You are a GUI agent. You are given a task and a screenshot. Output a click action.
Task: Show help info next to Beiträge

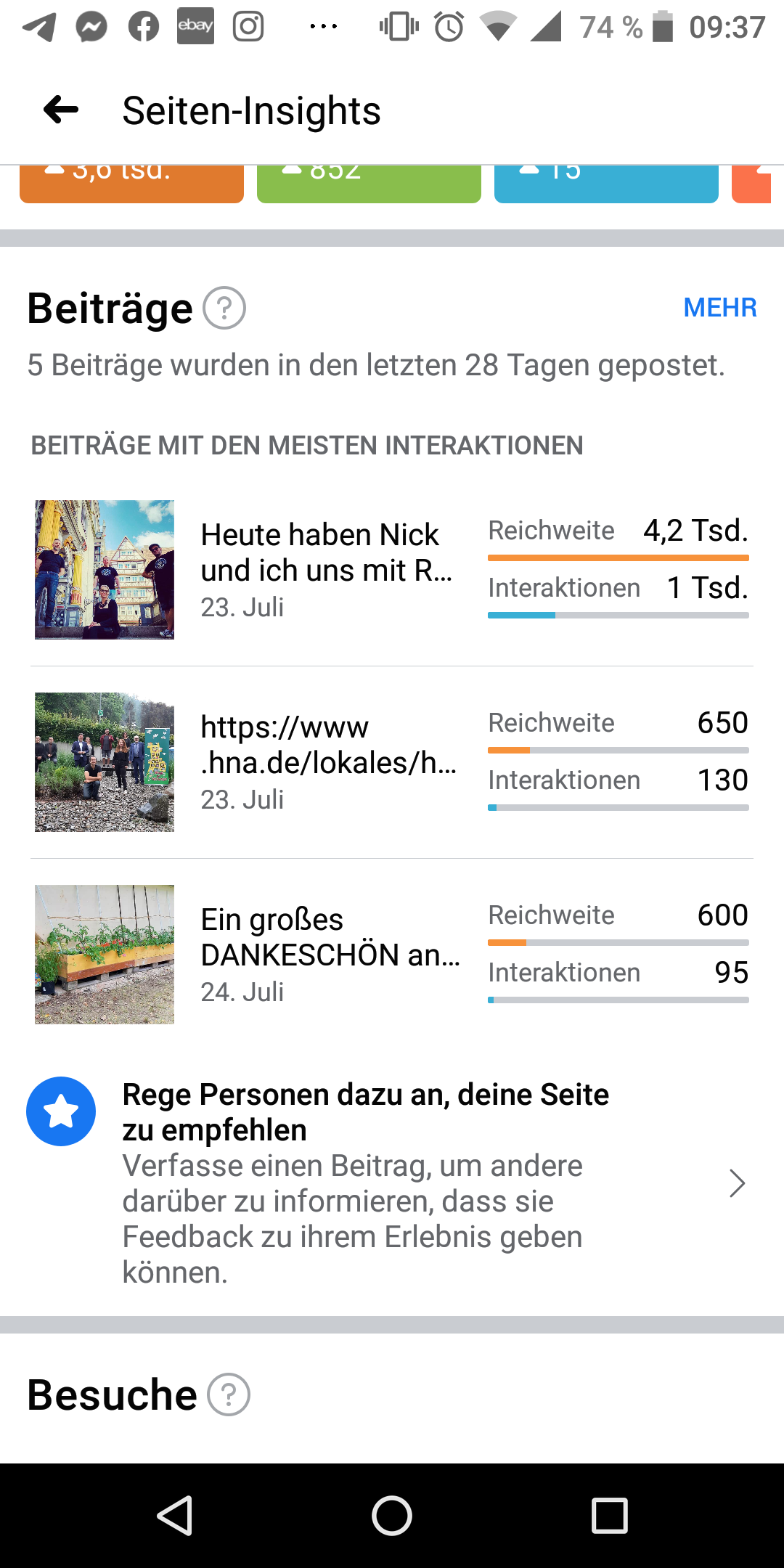[x=224, y=309]
